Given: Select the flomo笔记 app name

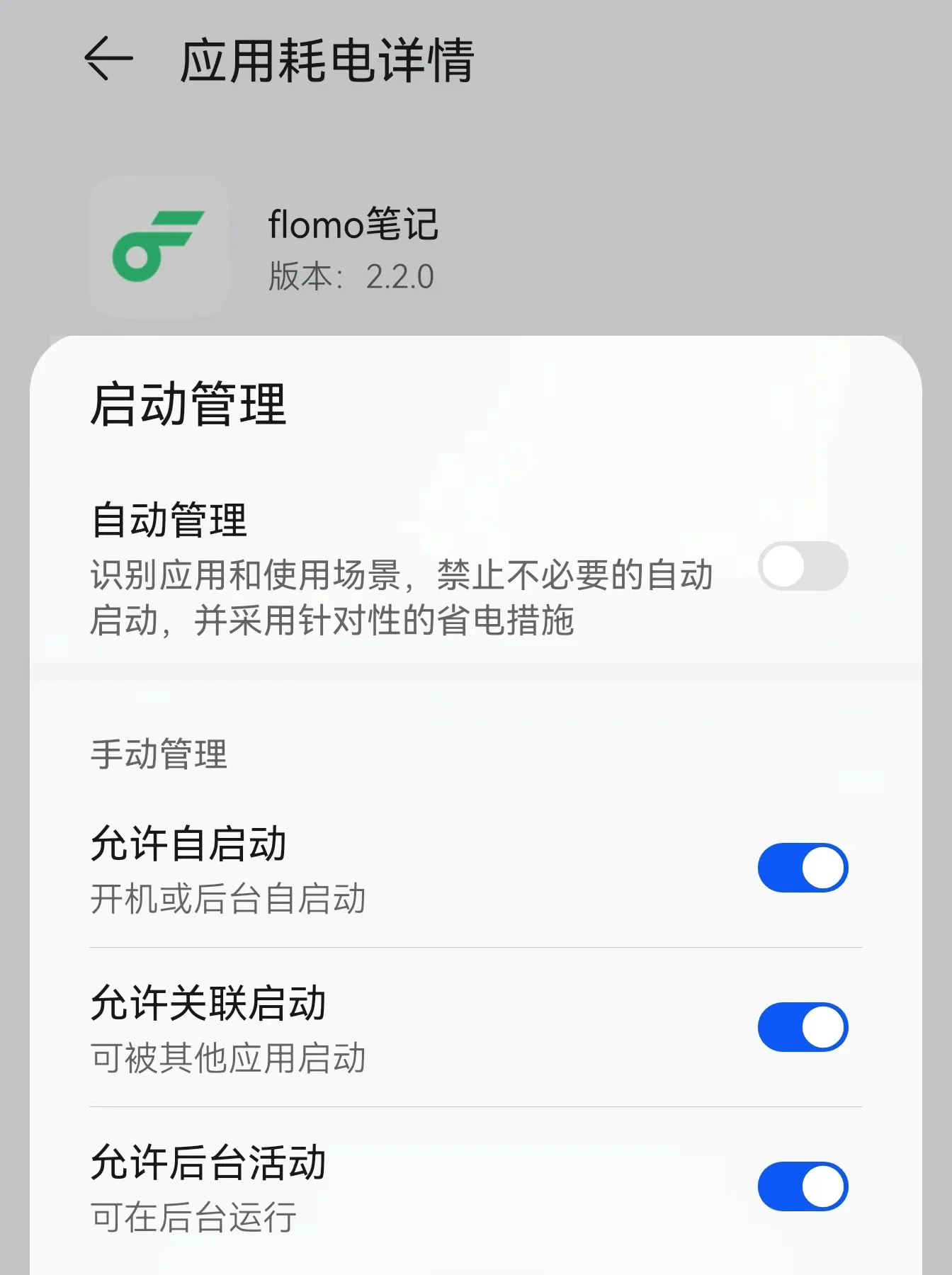Looking at the screenshot, I should click(x=354, y=227).
